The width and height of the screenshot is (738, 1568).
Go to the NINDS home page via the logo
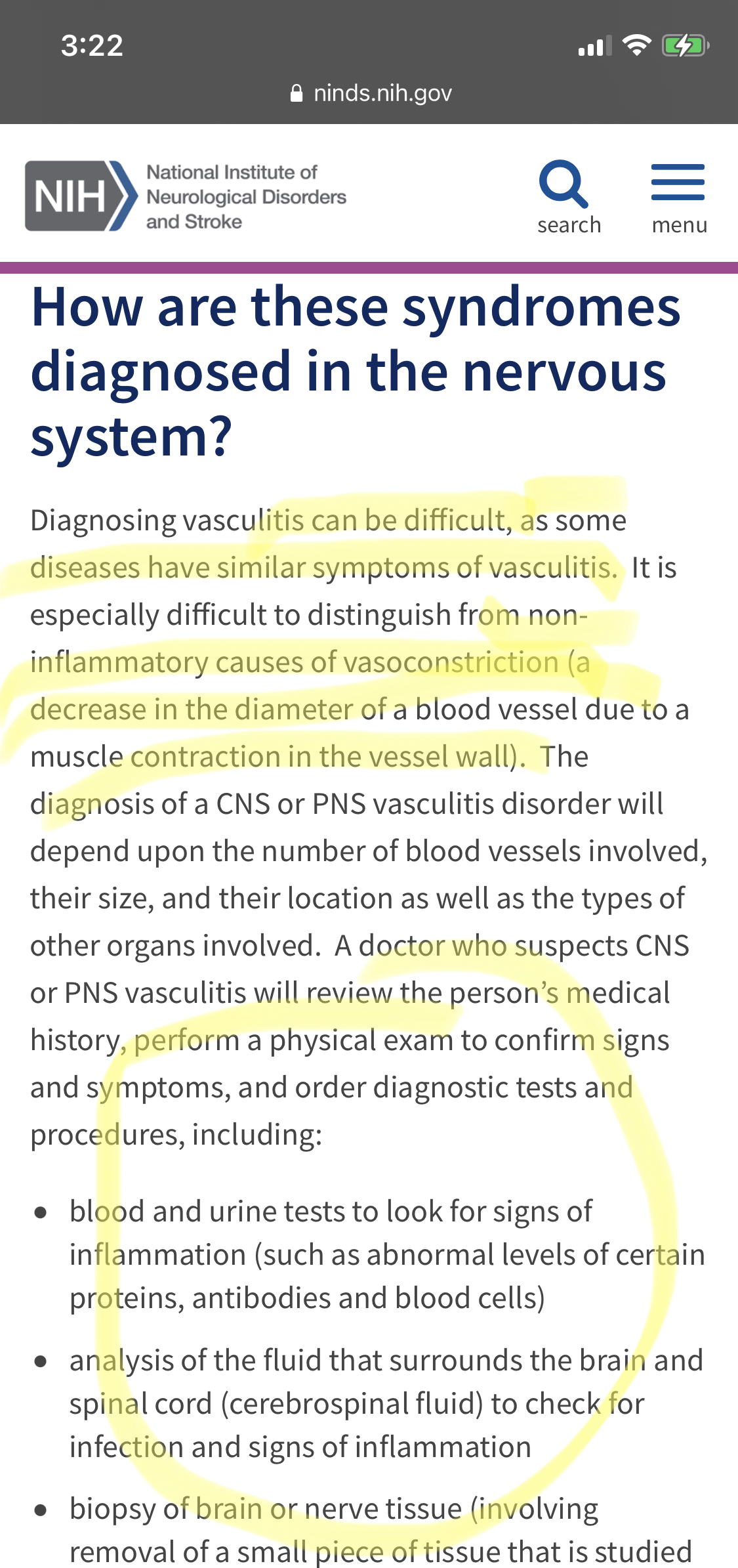[186, 196]
